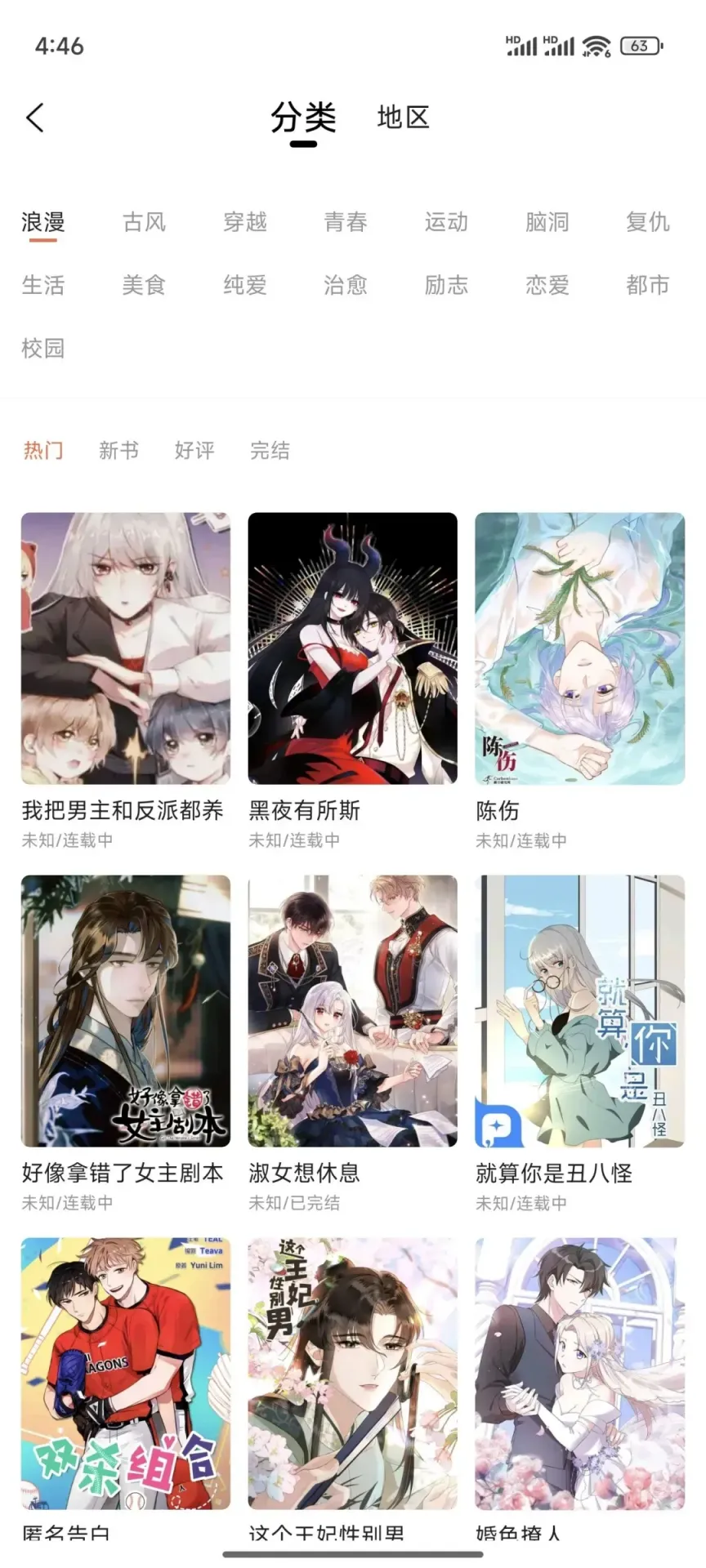Open comic 就算你是丑八怪
The image size is (706, 1568).
[579, 1011]
